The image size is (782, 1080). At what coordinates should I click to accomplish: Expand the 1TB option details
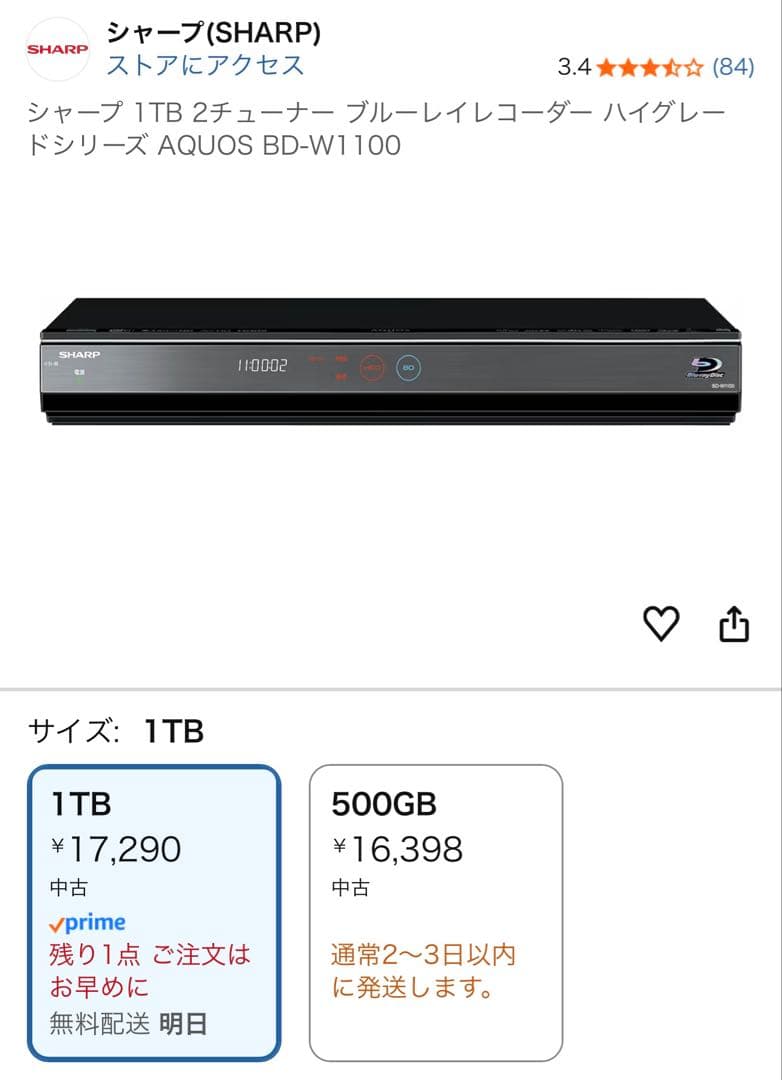pyautogui.click(x=155, y=910)
